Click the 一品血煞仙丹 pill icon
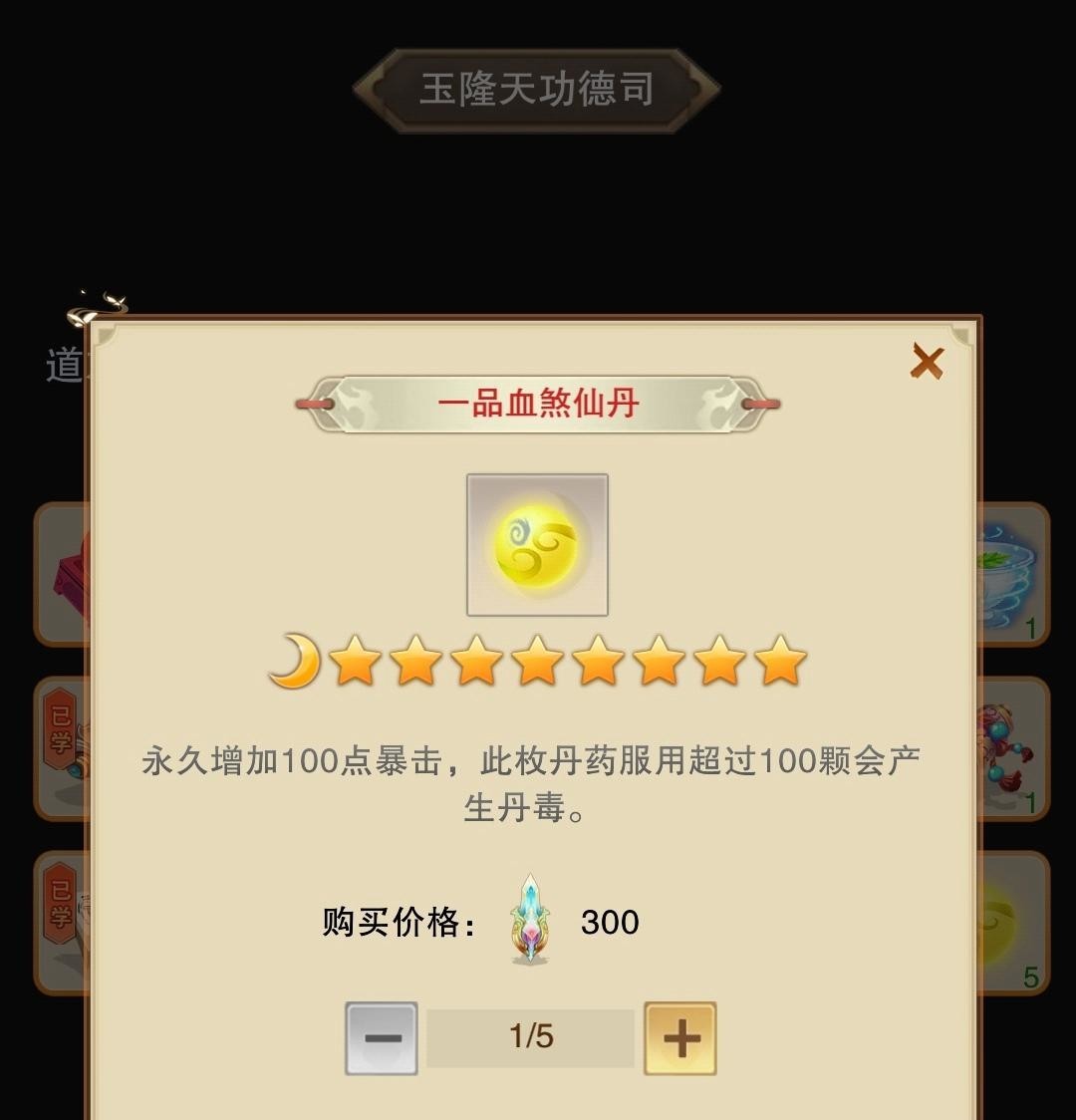 [536, 544]
